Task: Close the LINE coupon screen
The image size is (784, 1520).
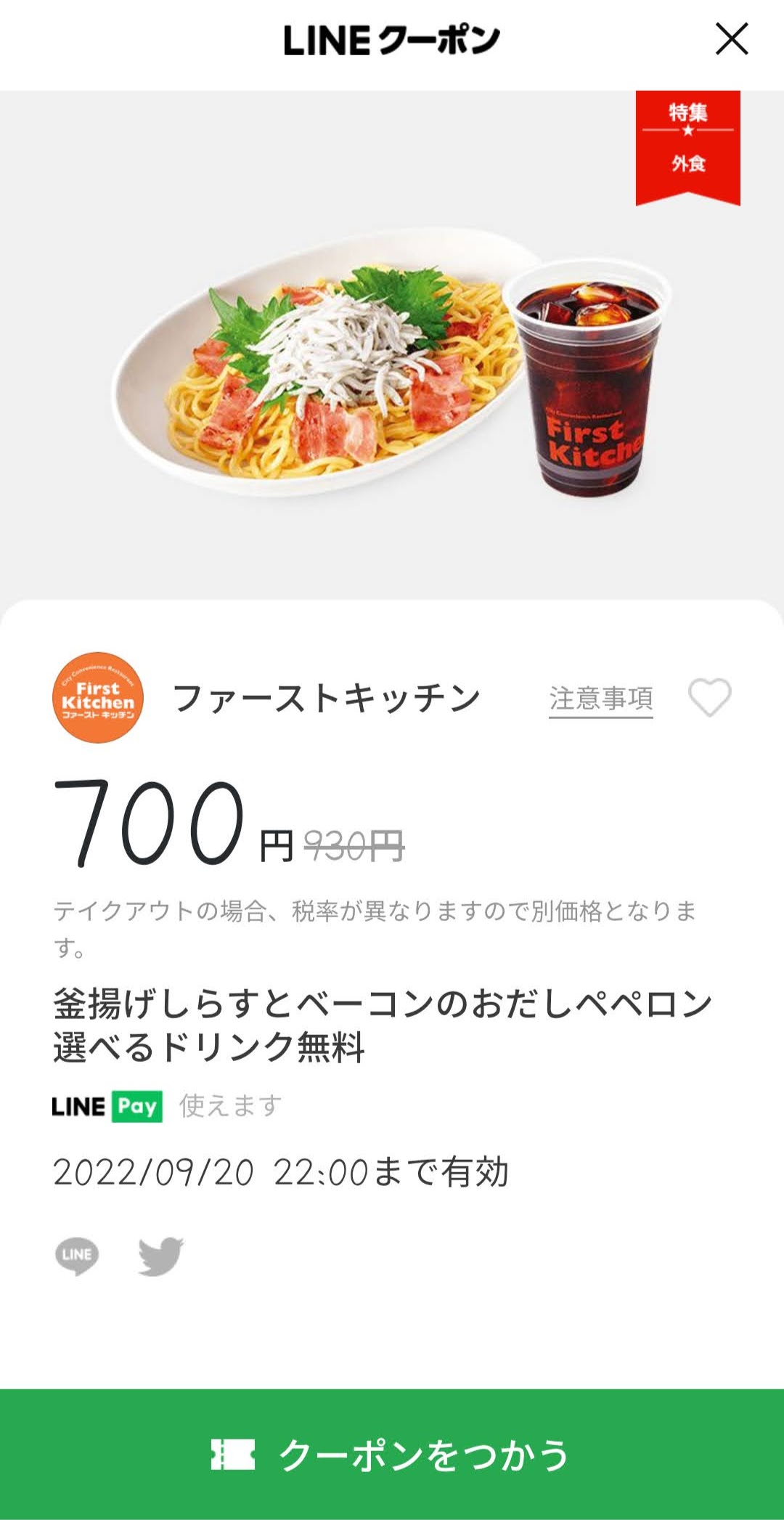Action: tap(731, 39)
